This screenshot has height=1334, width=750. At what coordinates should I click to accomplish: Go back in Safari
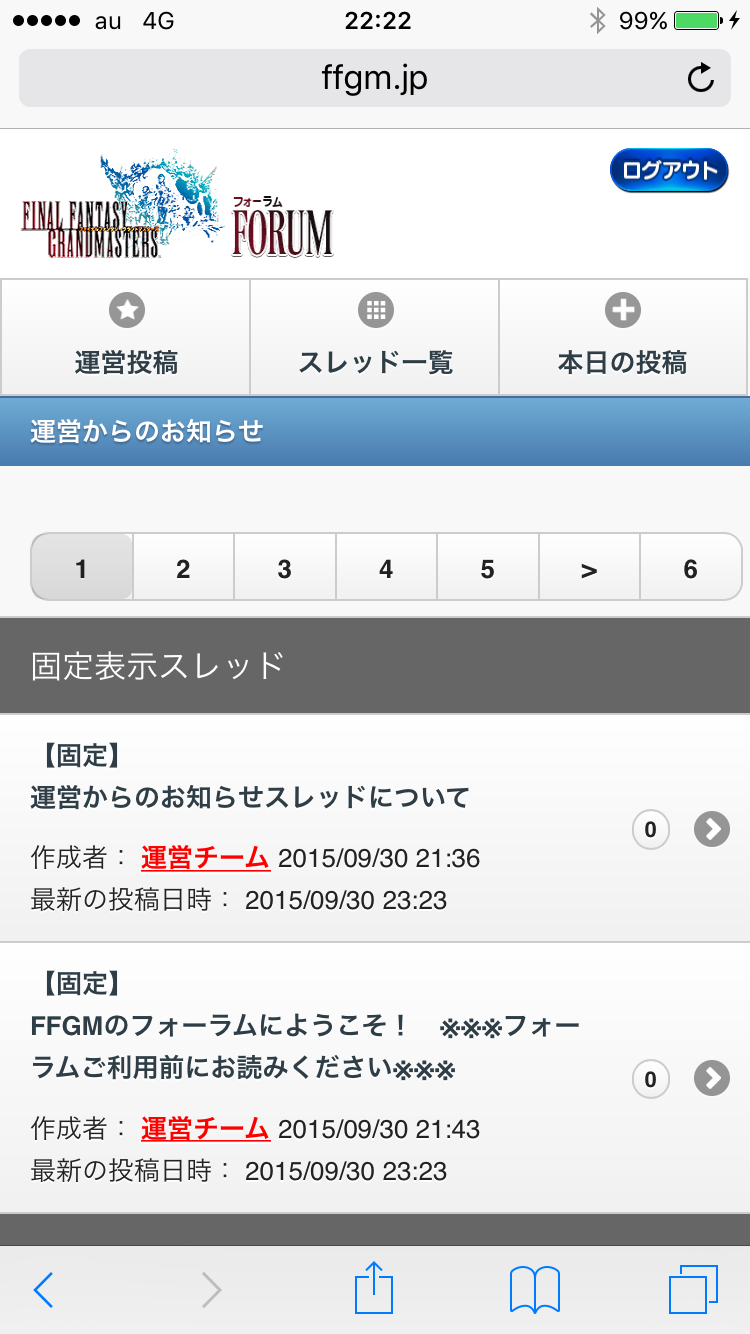[43, 1290]
